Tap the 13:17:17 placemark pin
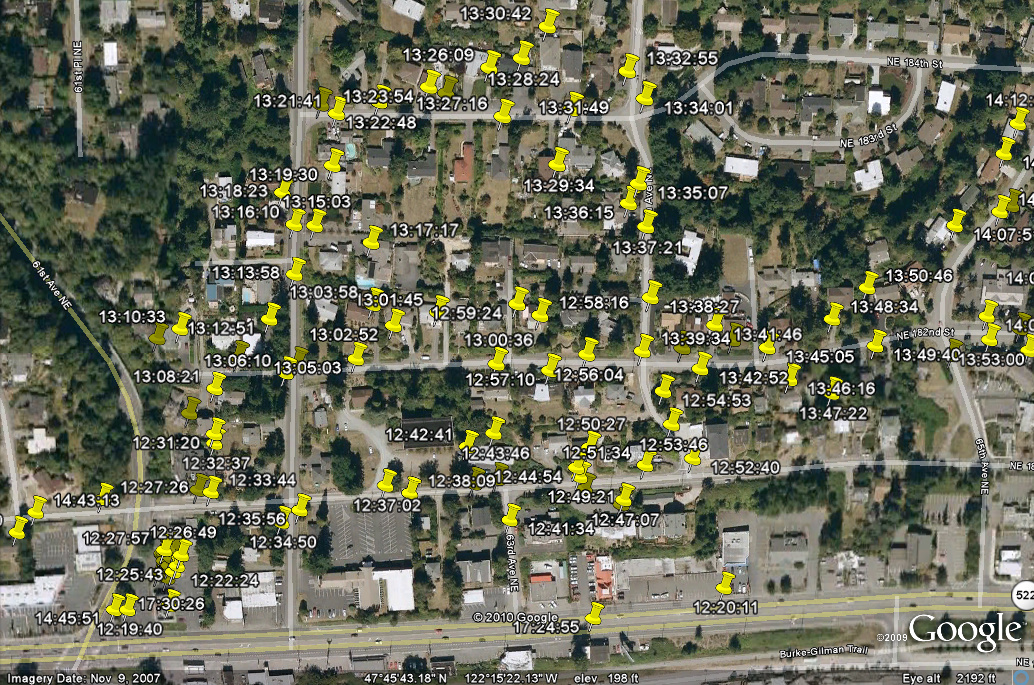Viewport: 1034px width, 685px height. 373,237
